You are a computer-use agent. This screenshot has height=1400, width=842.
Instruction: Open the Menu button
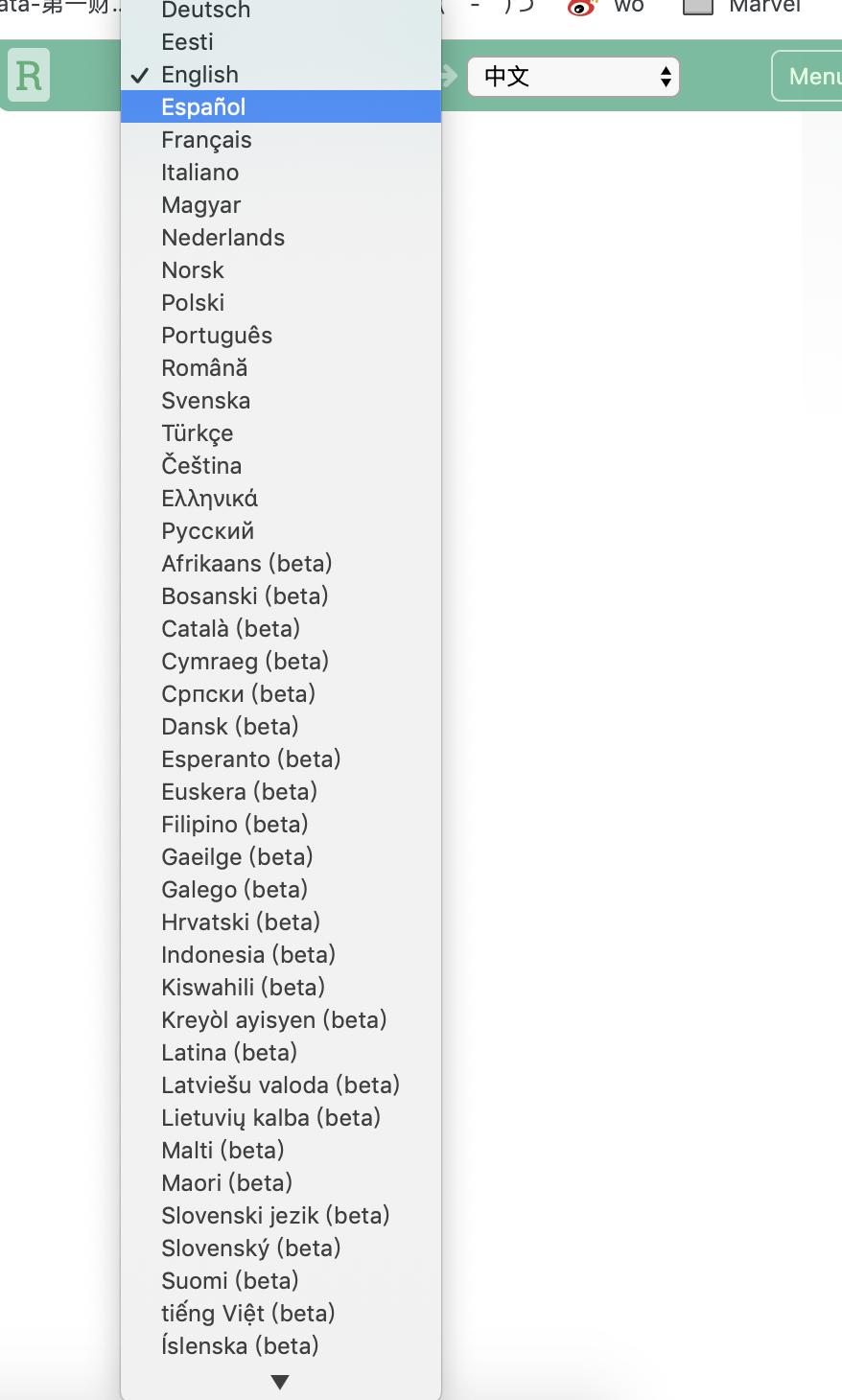(x=810, y=76)
